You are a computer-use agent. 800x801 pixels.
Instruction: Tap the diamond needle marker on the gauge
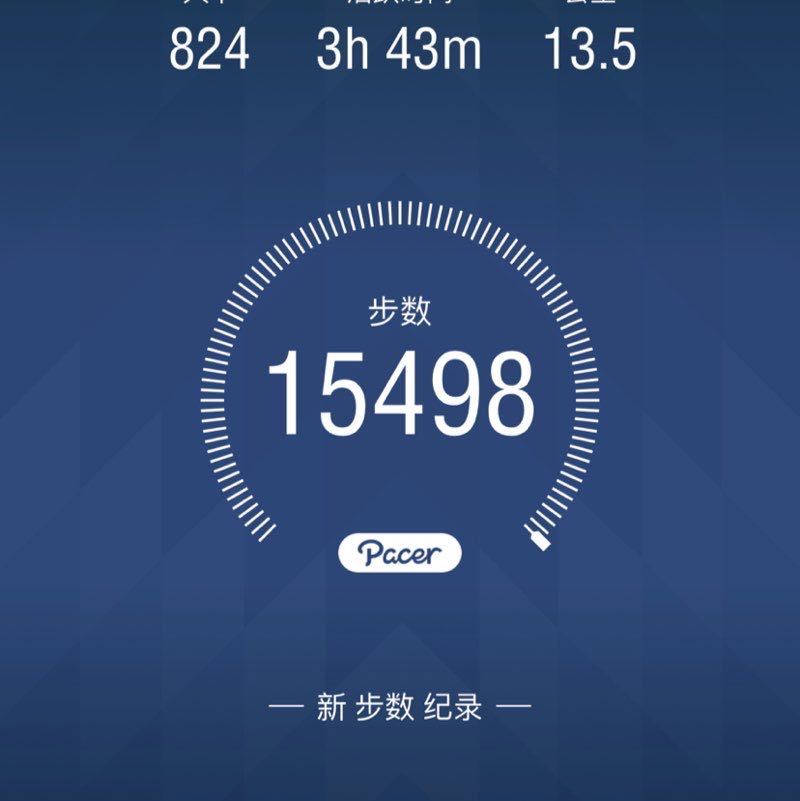tap(539, 541)
